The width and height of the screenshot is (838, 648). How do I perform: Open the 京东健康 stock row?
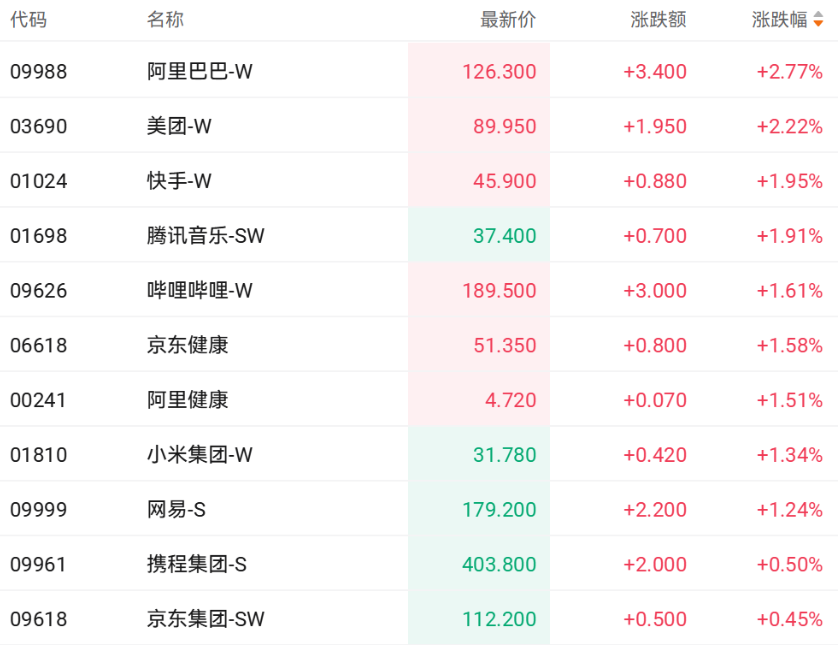[x=188, y=346]
